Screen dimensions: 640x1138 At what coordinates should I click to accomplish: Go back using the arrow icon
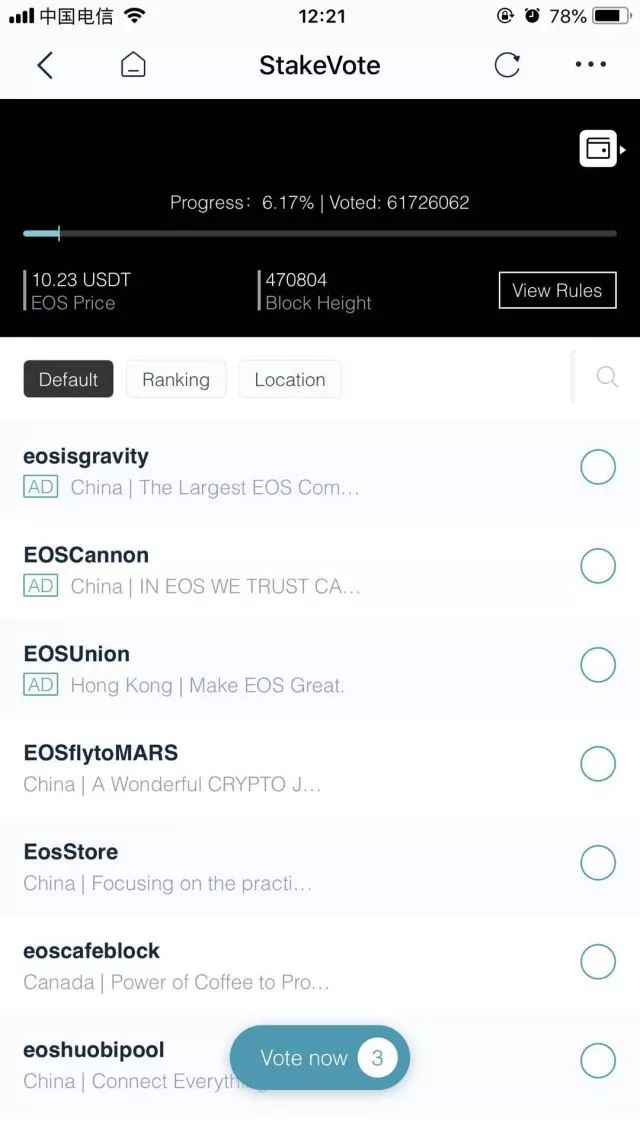(45, 66)
